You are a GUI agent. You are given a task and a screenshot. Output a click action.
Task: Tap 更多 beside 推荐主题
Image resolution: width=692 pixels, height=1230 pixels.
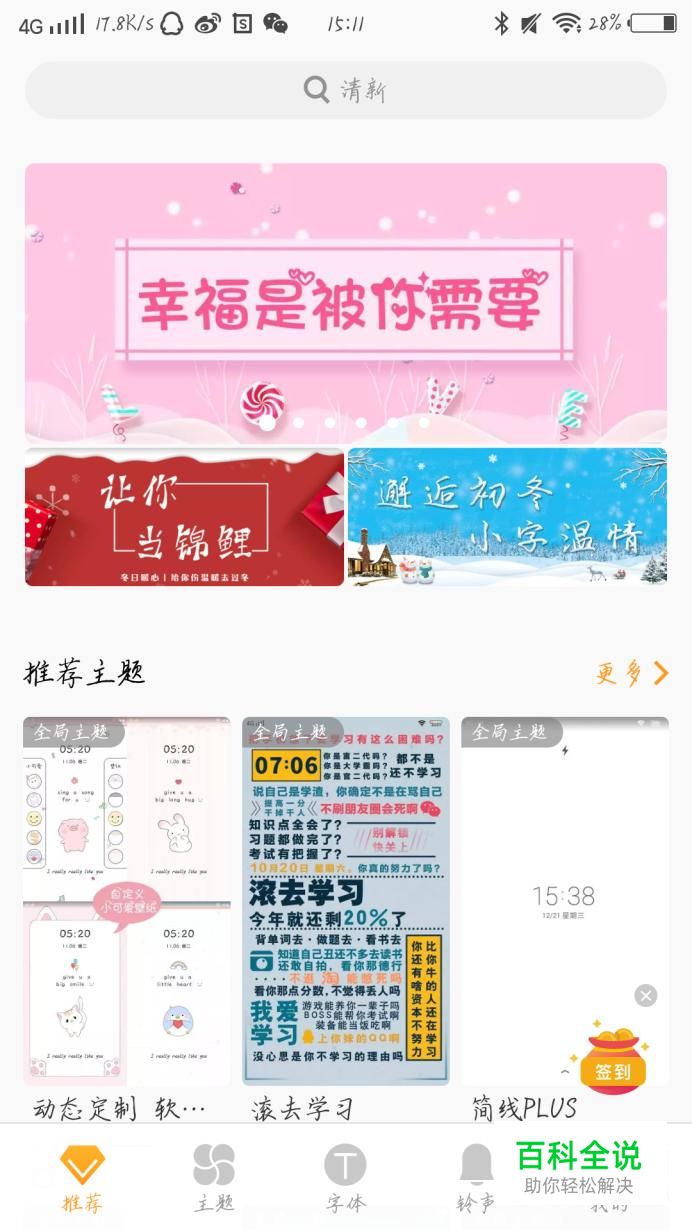click(x=632, y=674)
